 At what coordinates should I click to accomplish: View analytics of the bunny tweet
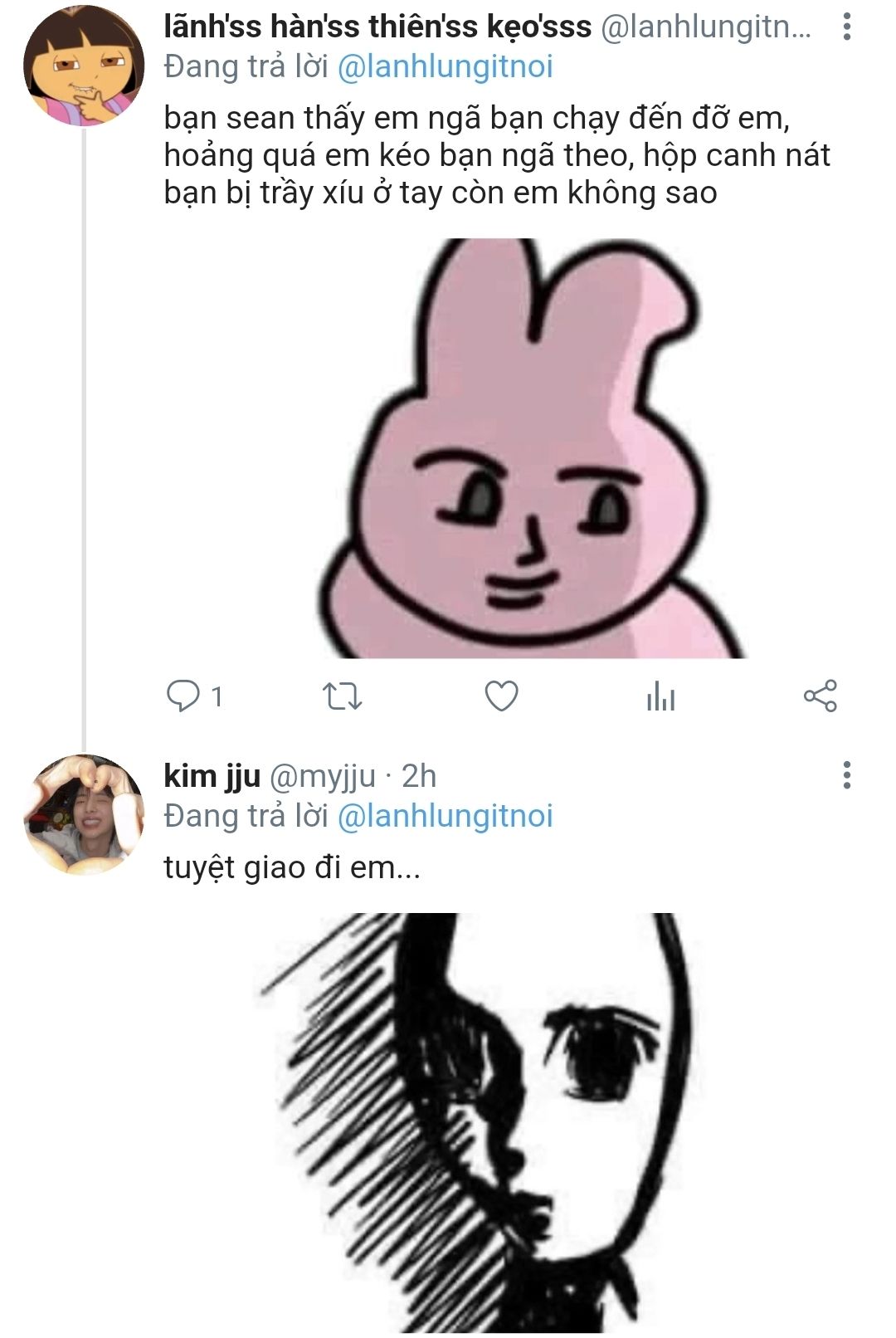[x=660, y=696]
